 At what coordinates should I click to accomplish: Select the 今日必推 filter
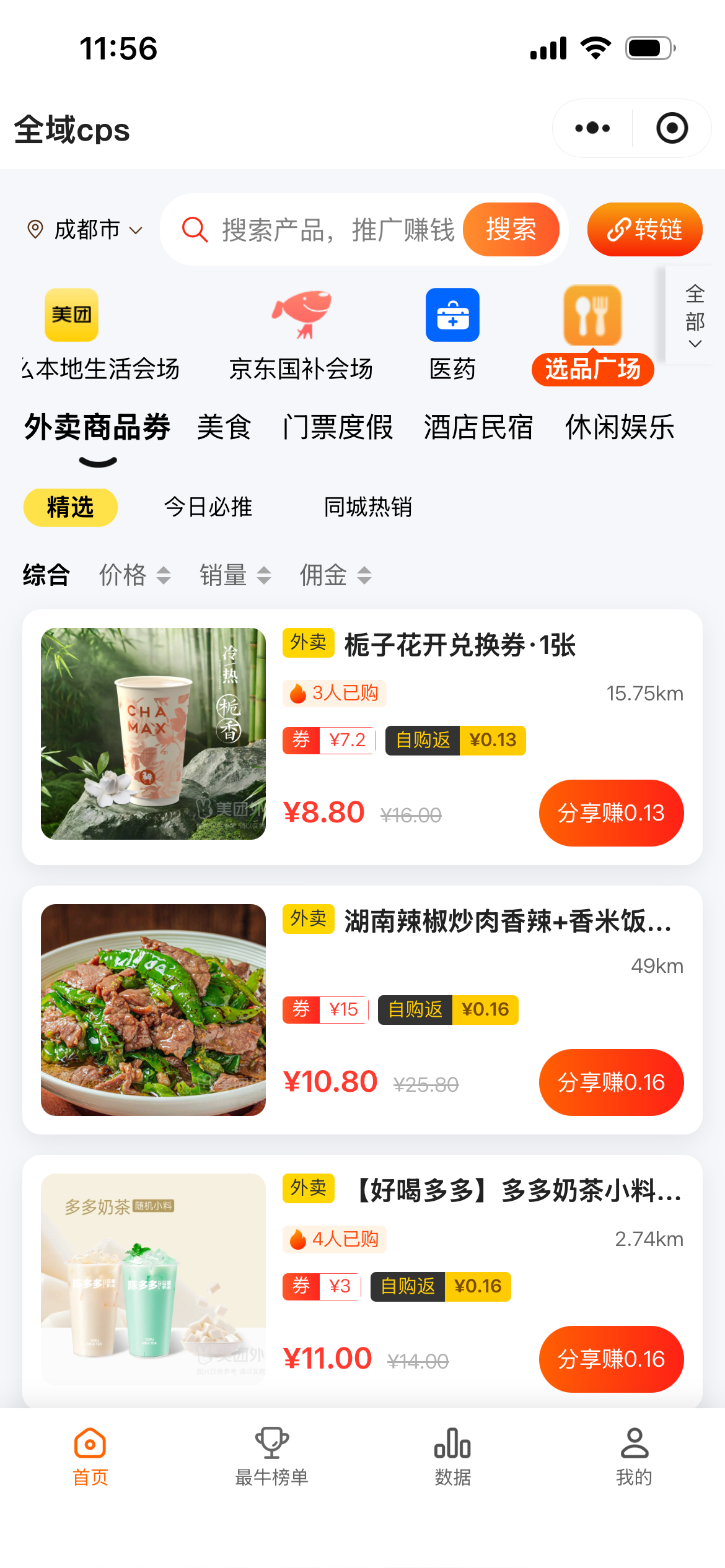[208, 507]
